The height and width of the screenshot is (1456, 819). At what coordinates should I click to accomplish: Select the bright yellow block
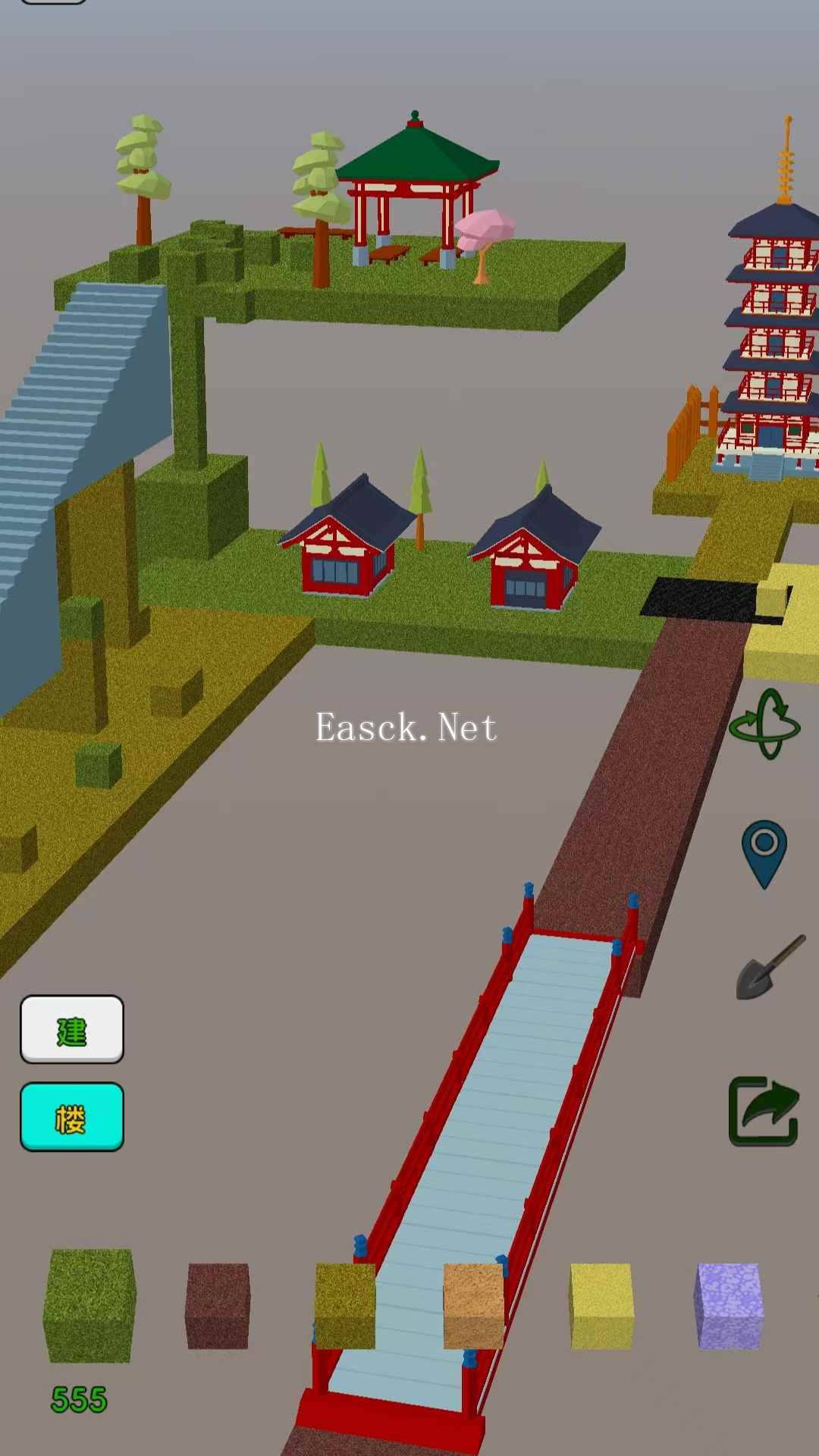[601, 1306]
